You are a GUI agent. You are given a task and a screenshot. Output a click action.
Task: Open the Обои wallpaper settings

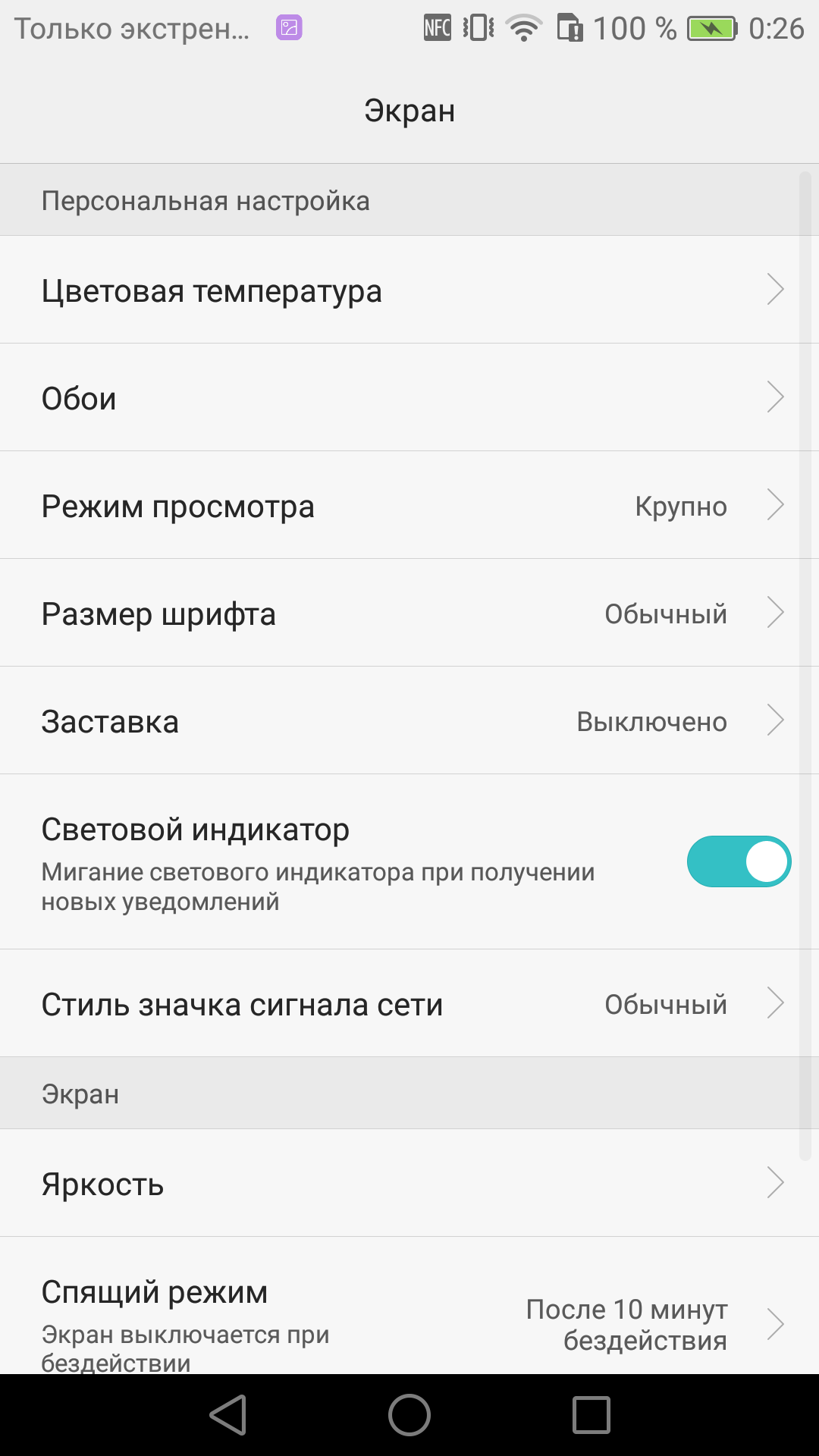(409, 397)
